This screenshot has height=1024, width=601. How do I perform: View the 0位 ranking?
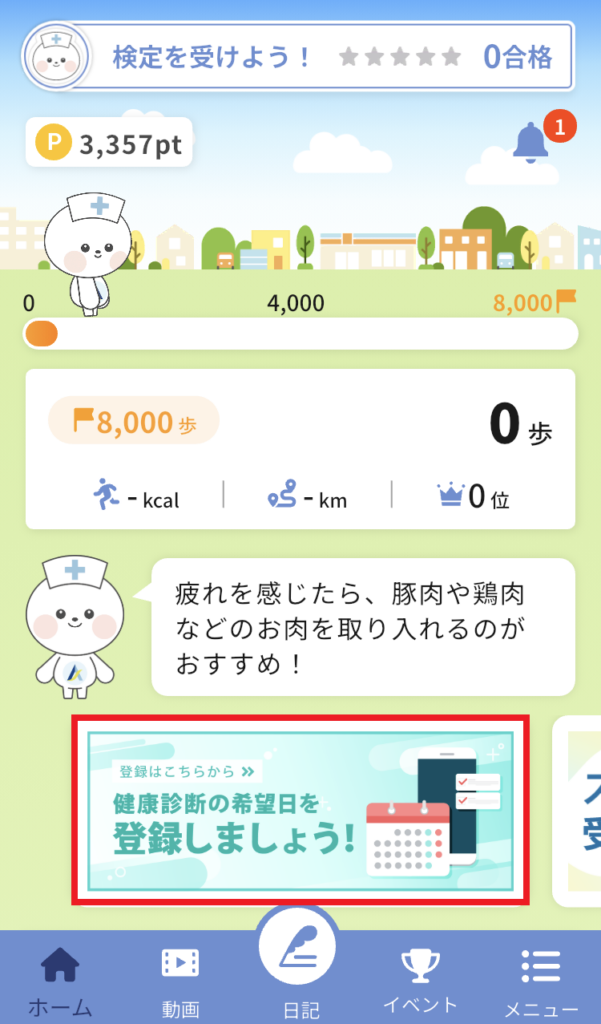tap(474, 495)
